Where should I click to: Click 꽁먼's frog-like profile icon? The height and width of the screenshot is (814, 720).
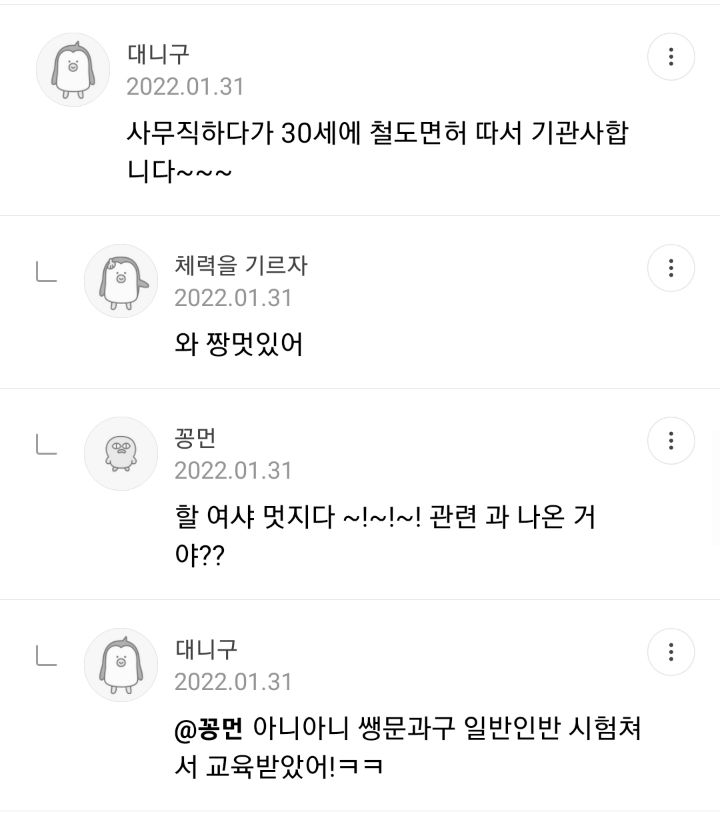point(120,452)
